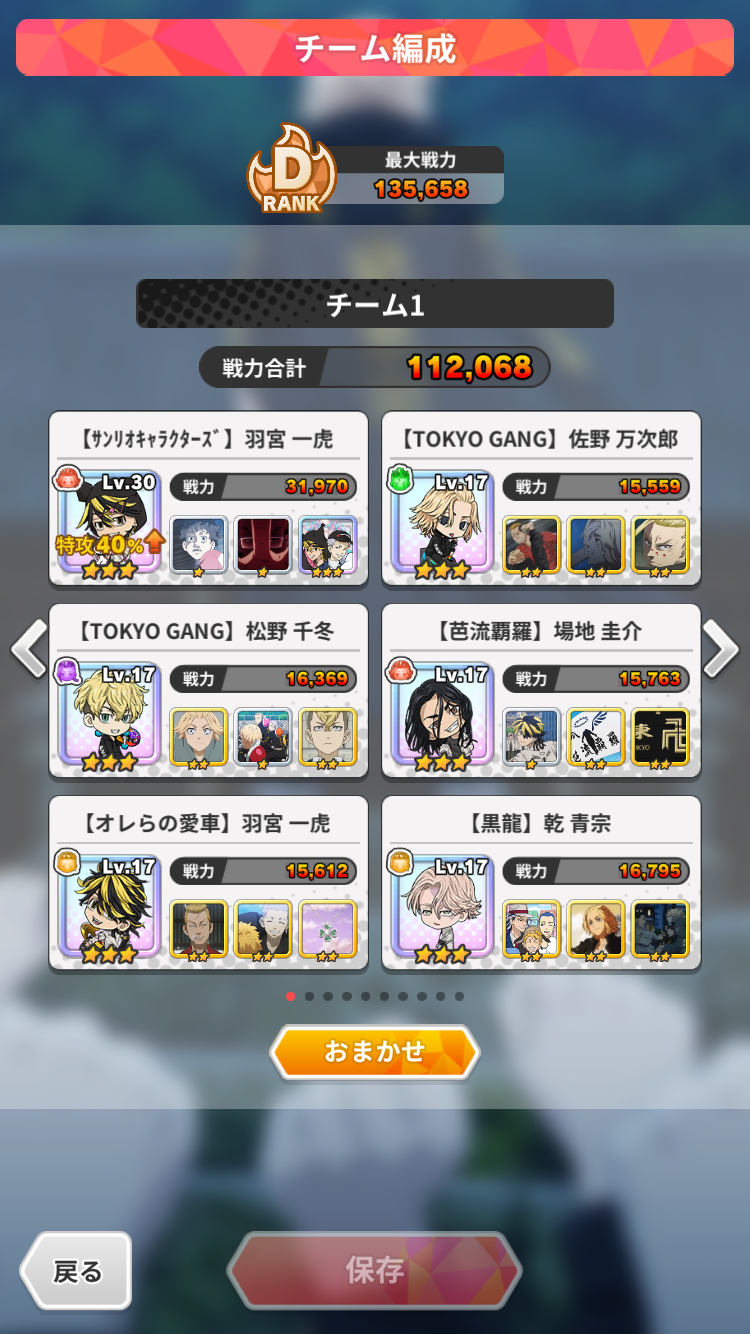This screenshot has height=1334, width=750.
Task: Go to the previous team arrow
Action: tap(29, 649)
